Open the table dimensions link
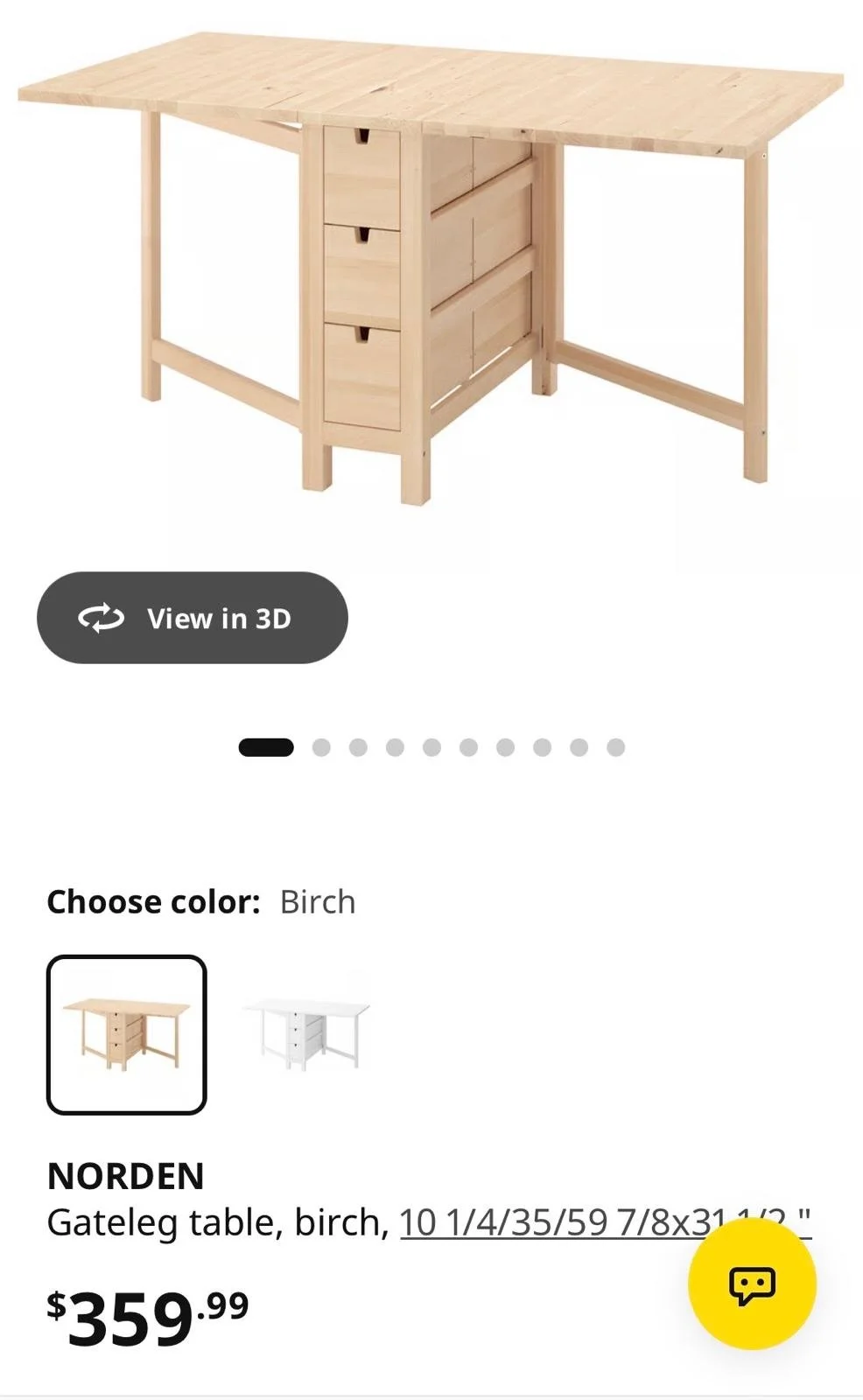Image resolution: width=863 pixels, height=1400 pixels. [606, 1221]
